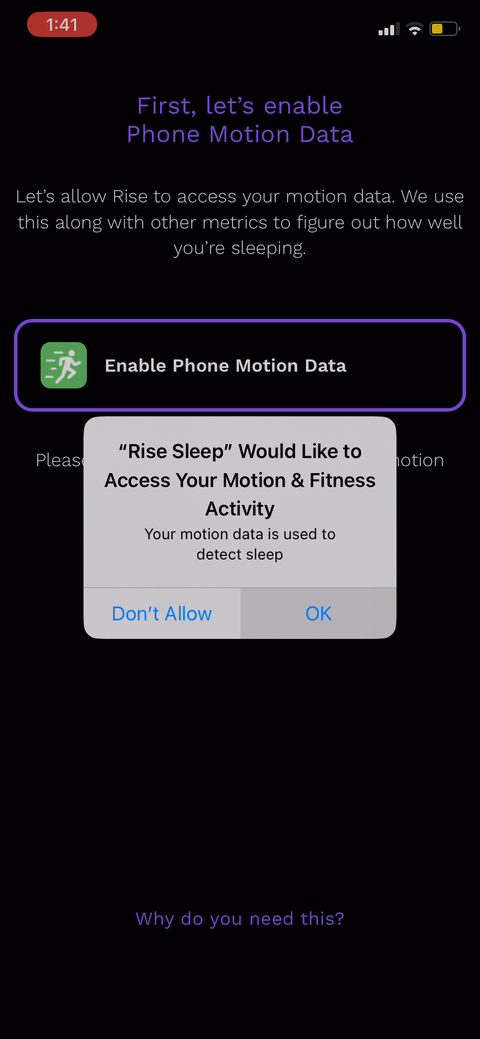Tap Enable Phone Motion Data button

click(240, 365)
